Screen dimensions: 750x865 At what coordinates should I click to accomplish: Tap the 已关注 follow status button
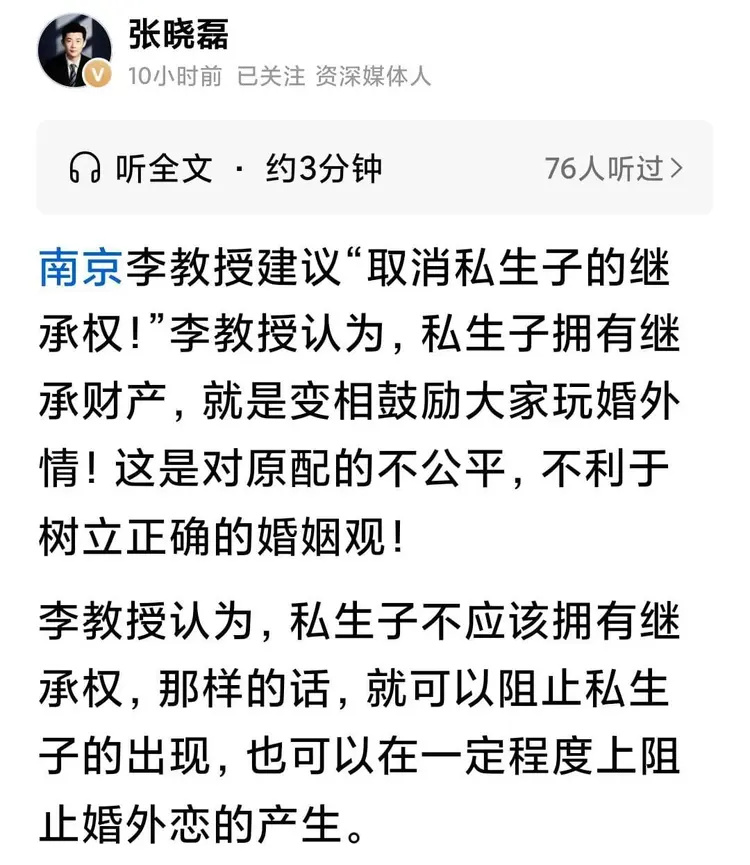point(270,77)
